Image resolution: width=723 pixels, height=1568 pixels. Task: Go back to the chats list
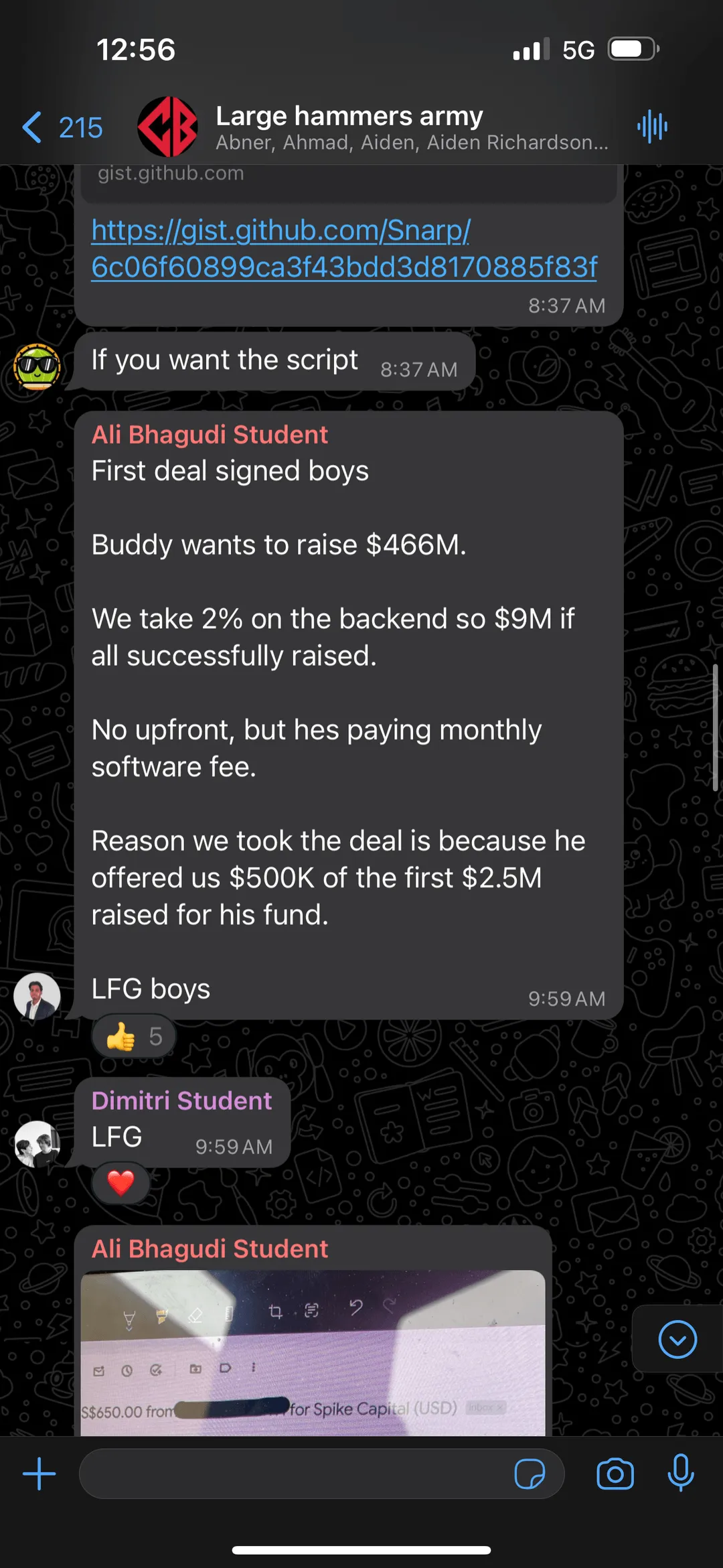tap(62, 127)
